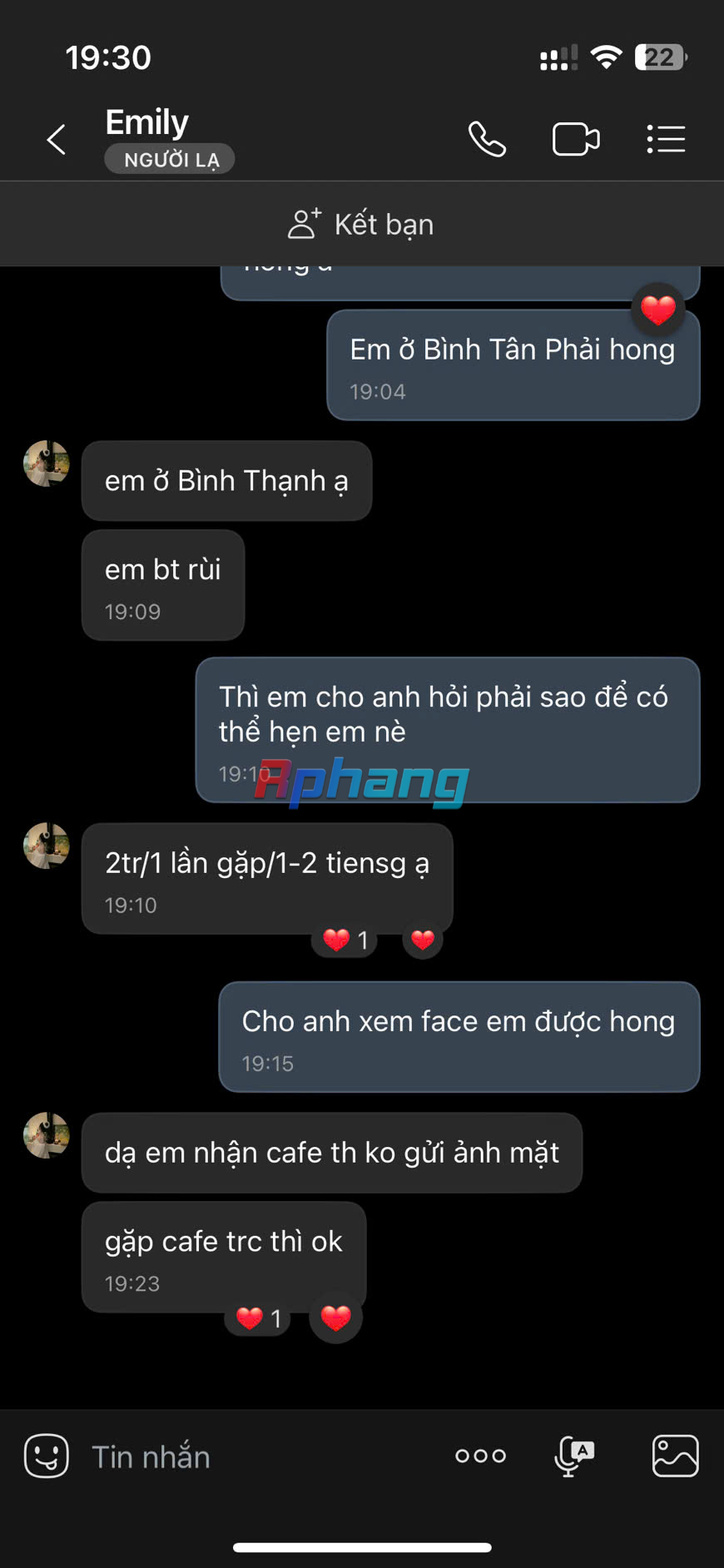Viewport: 724px width, 1568px height.
Task: Start a video call with Emily
Action: pyautogui.click(x=576, y=139)
